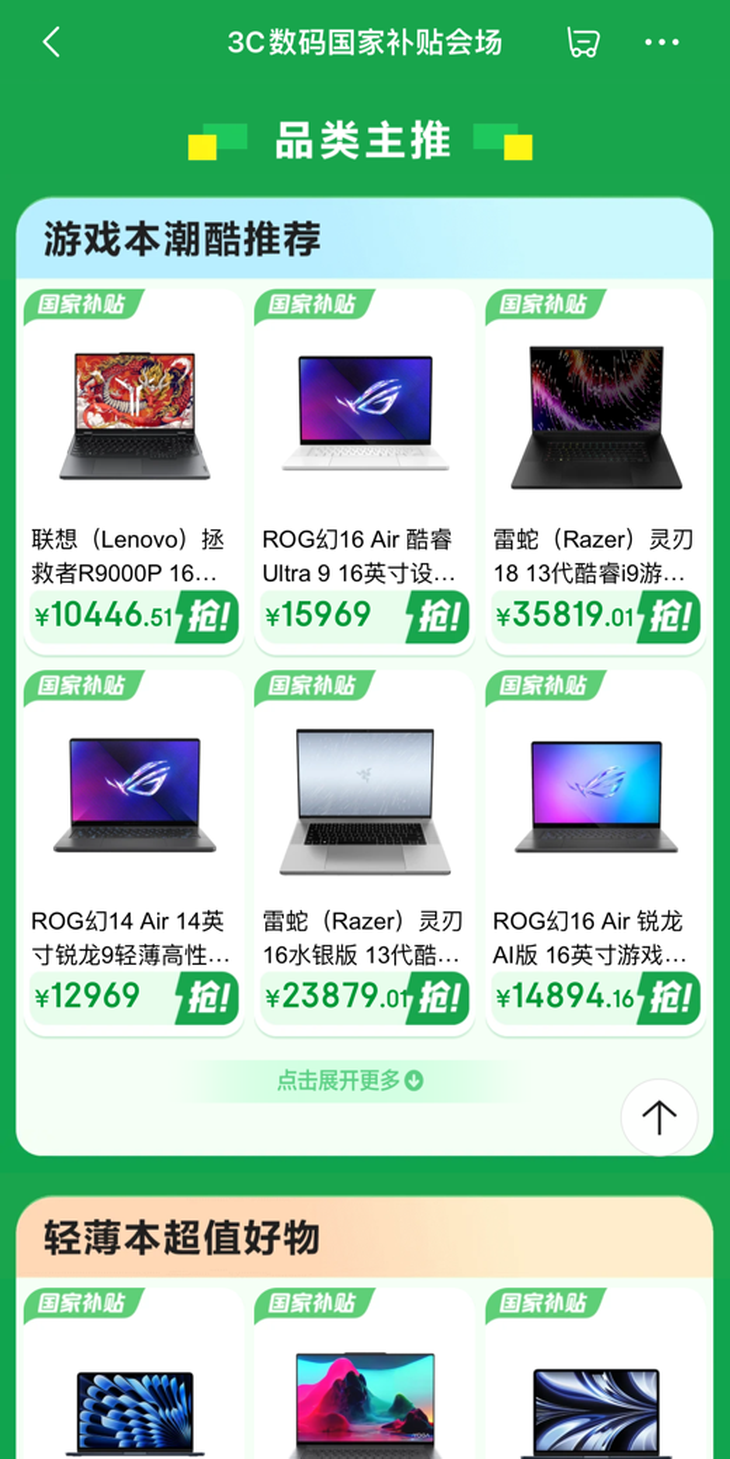The height and width of the screenshot is (1459, 730).
Task: Tap 抢 on the ¥15969 ROG laptop
Action: pos(438,616)
